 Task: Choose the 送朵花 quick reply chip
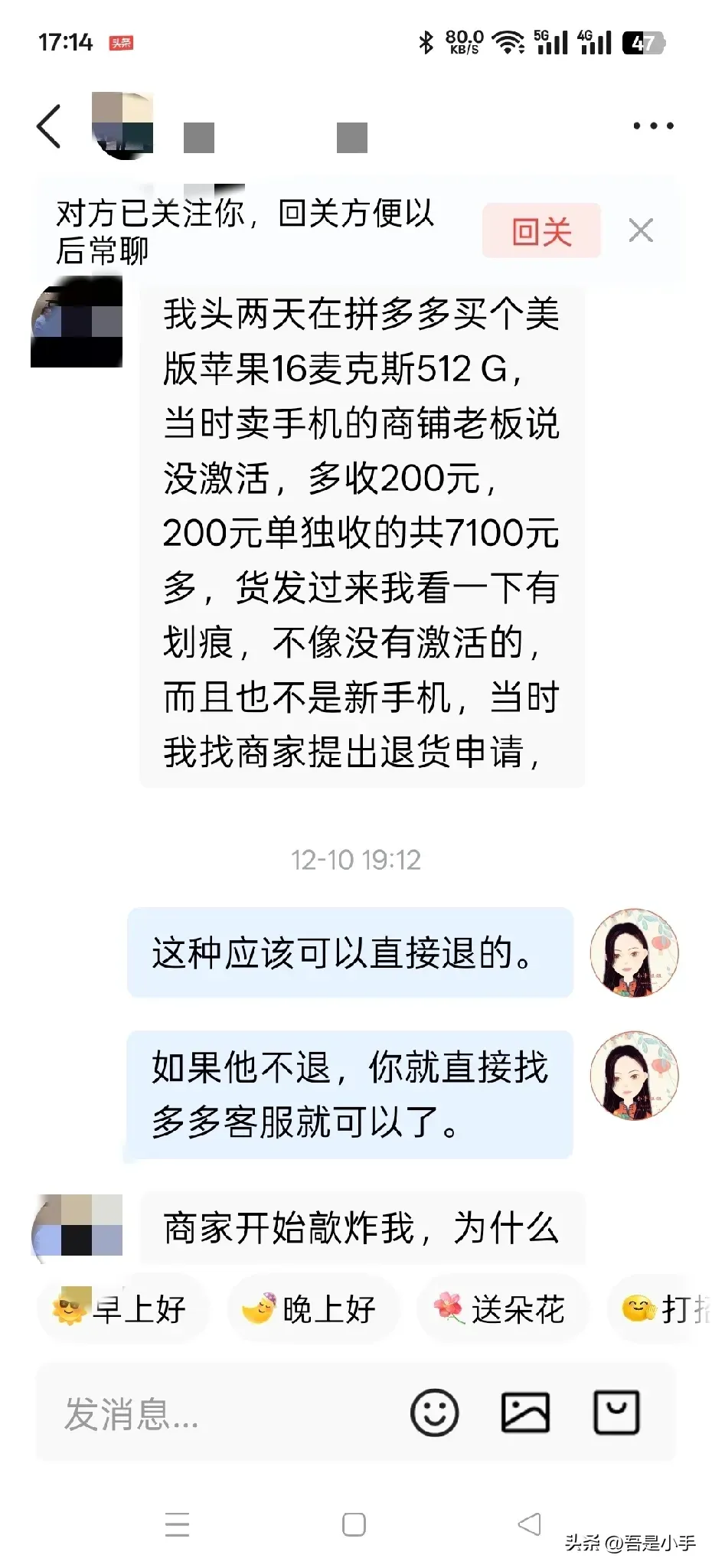(502, 1309)
